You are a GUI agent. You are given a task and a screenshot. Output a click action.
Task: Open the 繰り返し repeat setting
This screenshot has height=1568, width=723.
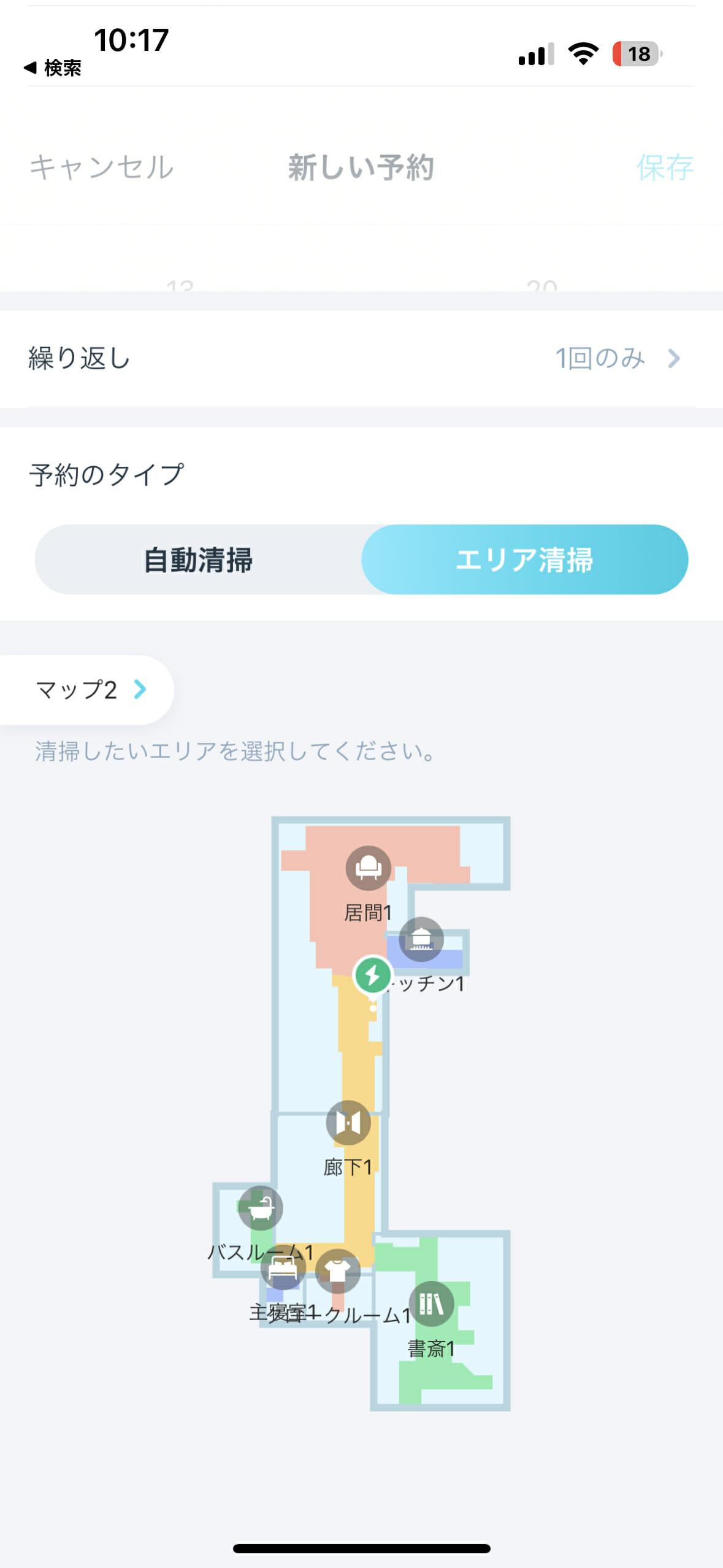pyautogui.click(x=361, y=358)
